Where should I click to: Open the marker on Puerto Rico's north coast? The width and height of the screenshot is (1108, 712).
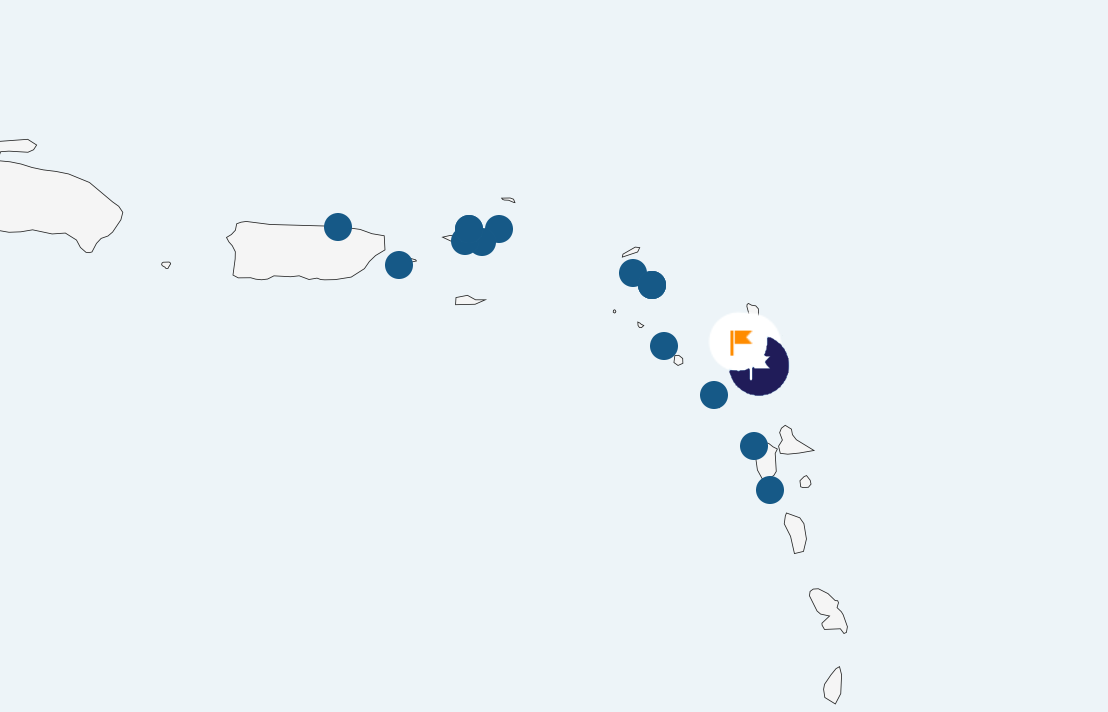pyautogui.click(x=338, y=227)
